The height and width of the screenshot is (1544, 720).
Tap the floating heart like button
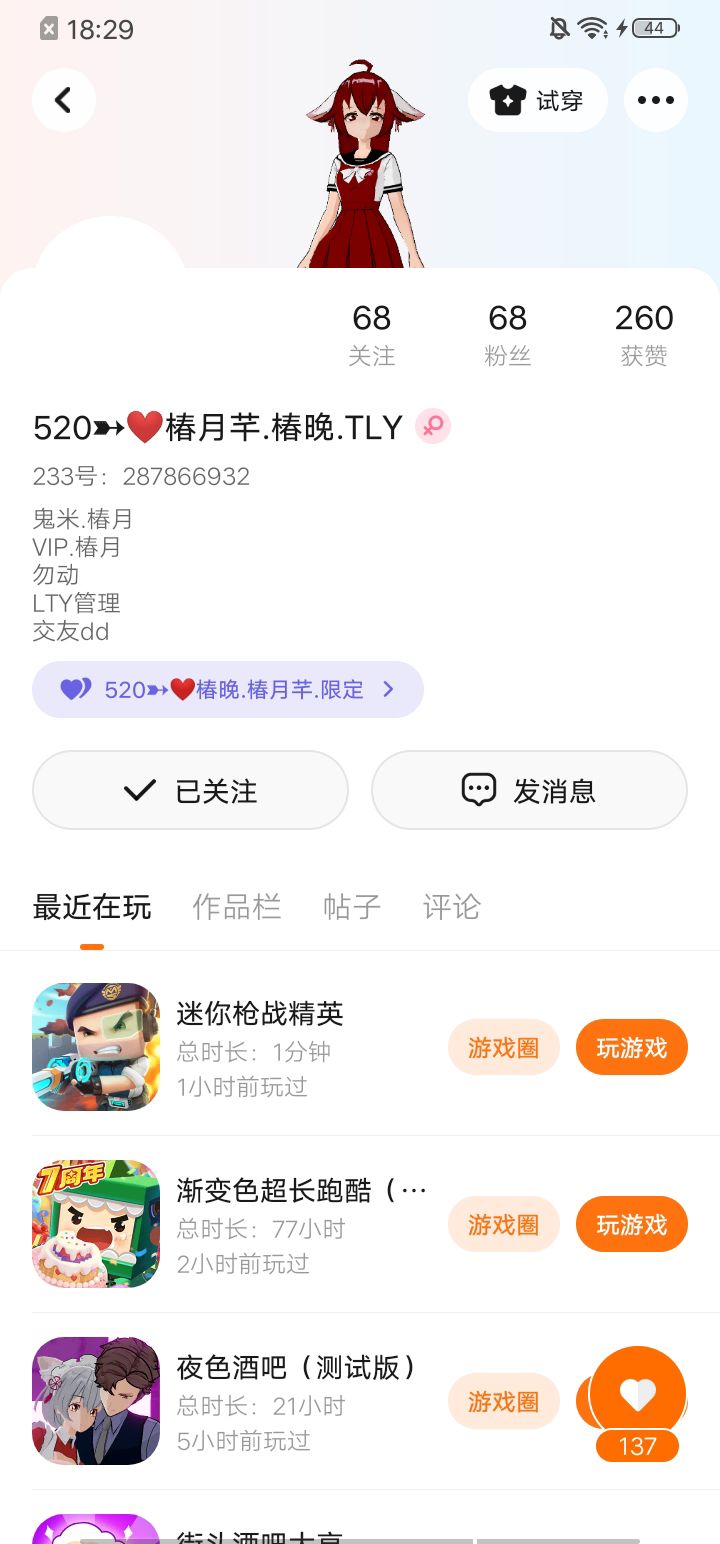click(x=637, y=1394)
